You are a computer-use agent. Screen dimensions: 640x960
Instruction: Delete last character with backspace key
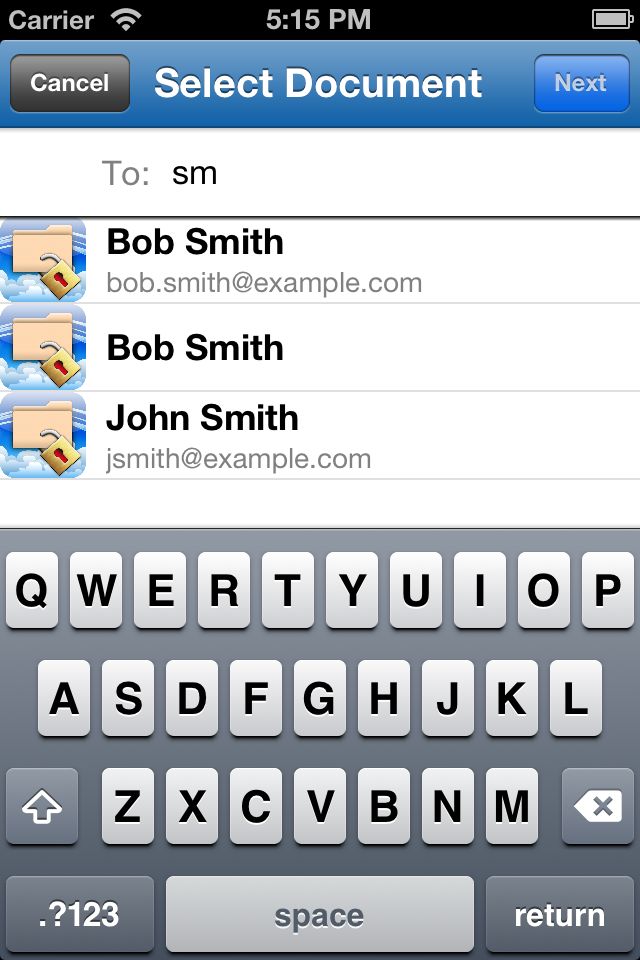[598, 807]
